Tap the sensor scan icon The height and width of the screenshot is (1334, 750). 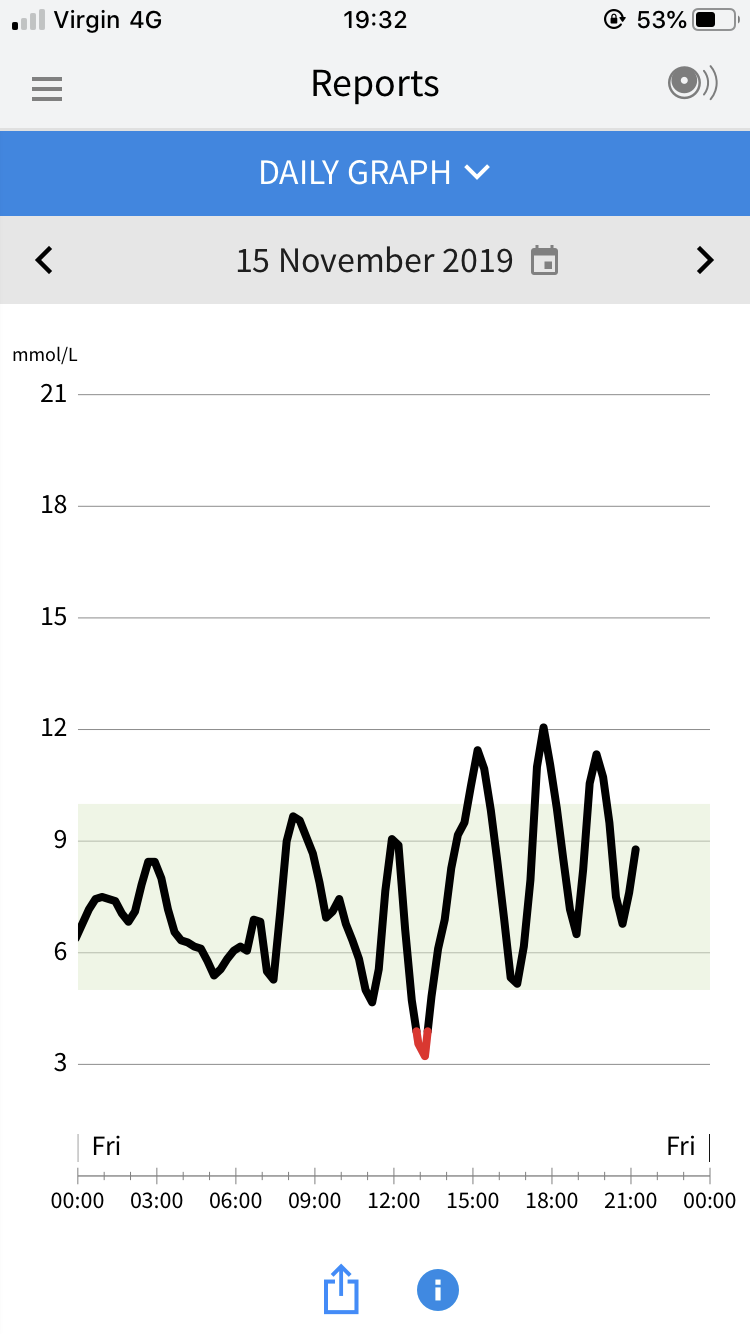point(692,84)
